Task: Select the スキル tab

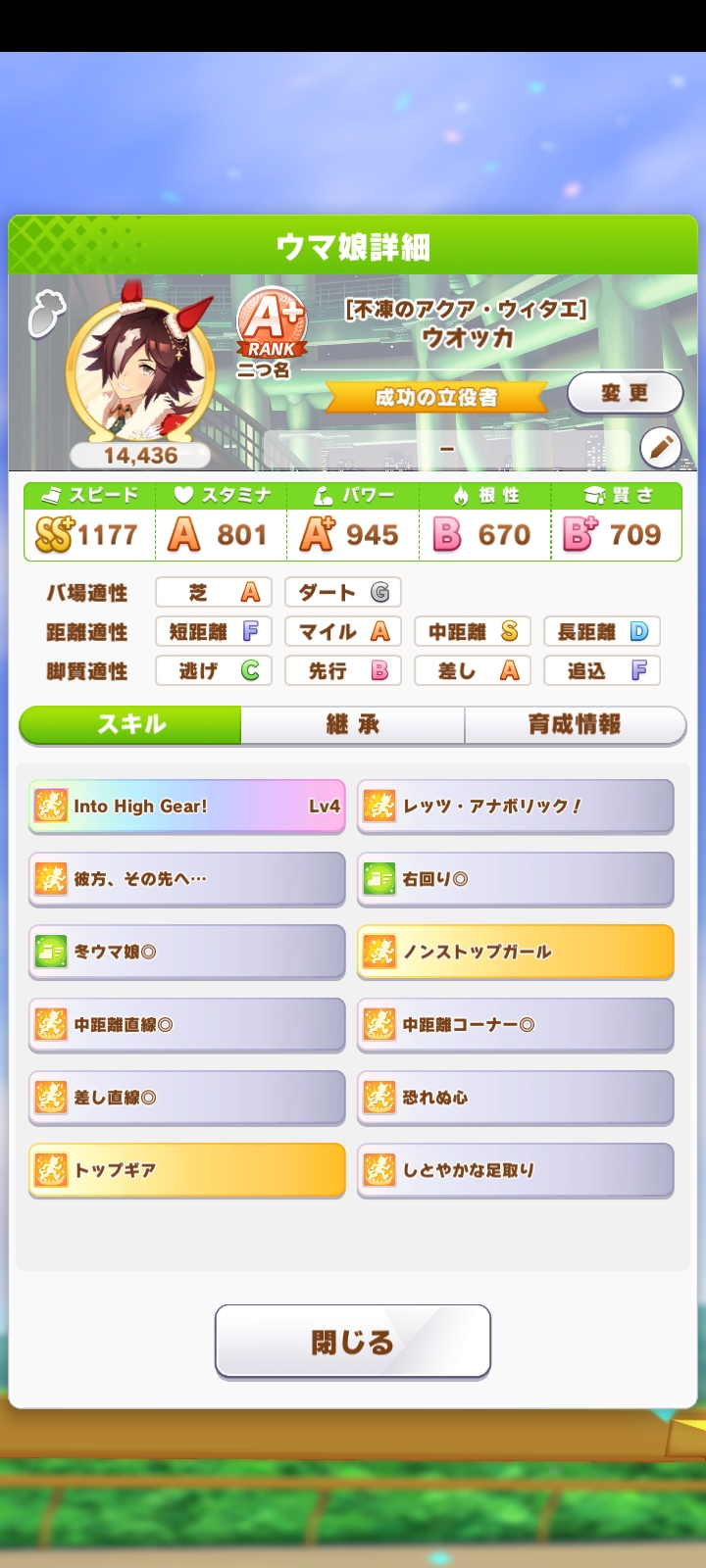Action: click(x=130, y=725)
